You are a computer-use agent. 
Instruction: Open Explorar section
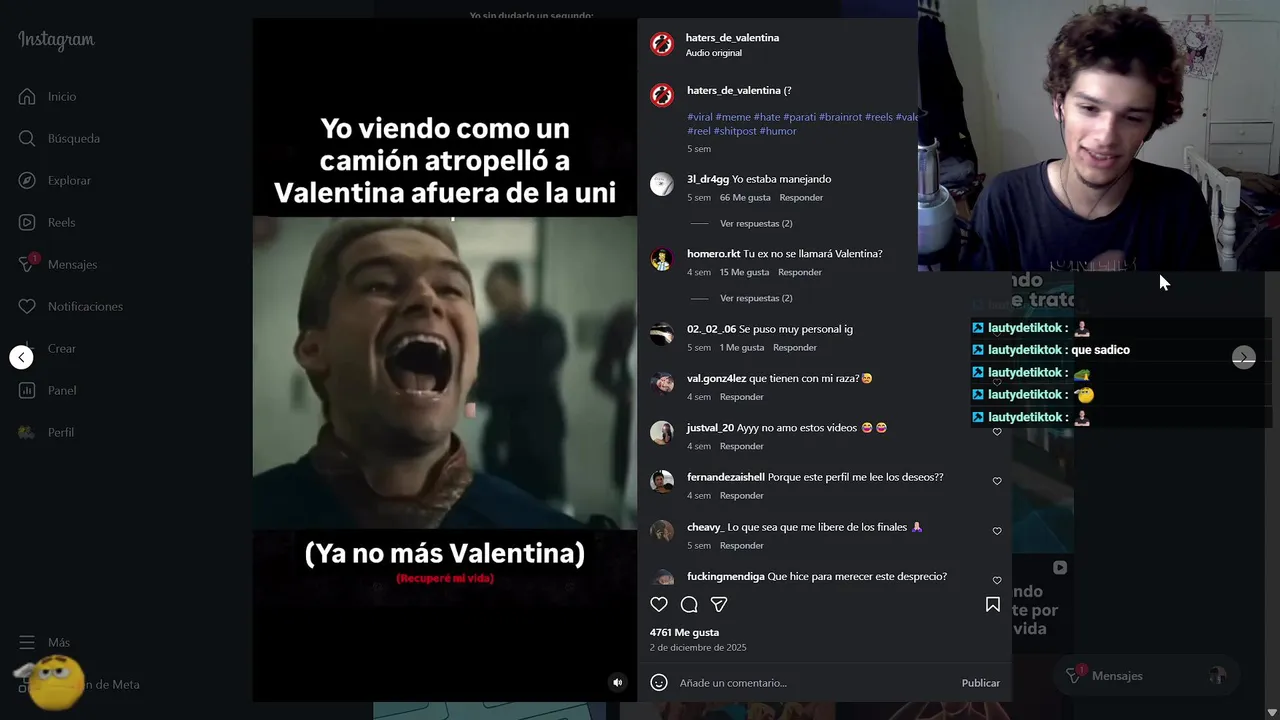click(69, 181)
